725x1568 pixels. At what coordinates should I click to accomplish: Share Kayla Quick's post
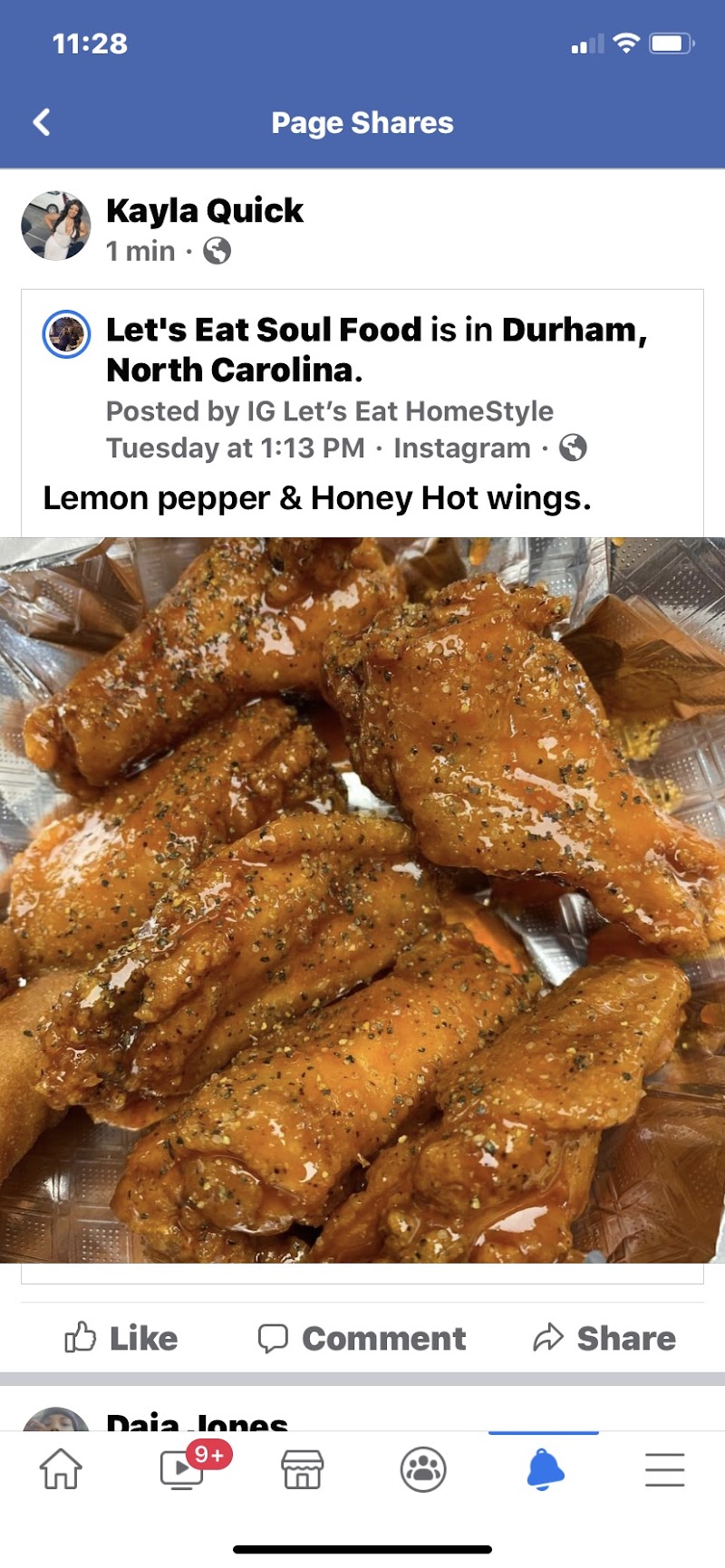pos(604,1338)
